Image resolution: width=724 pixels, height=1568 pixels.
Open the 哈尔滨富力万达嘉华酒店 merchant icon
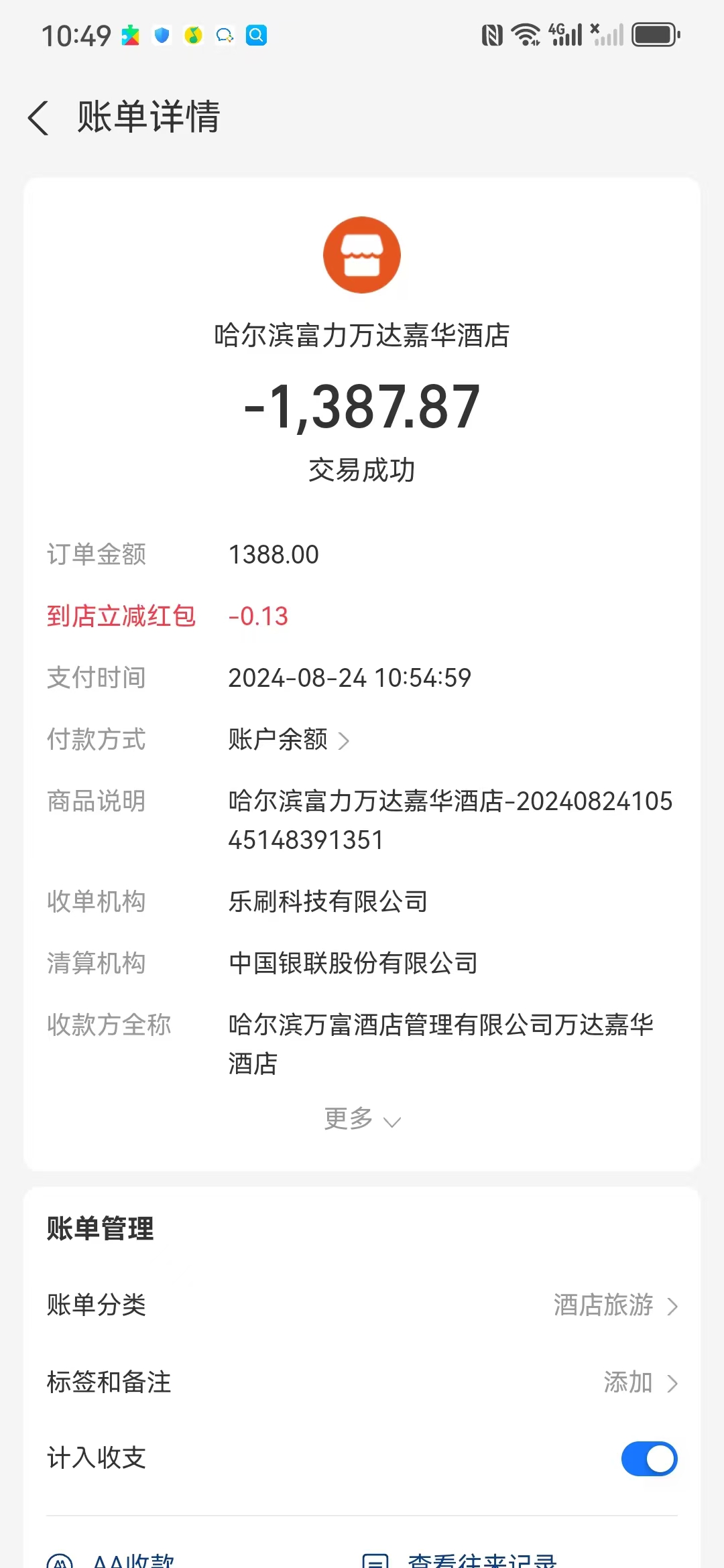(362, 255)
